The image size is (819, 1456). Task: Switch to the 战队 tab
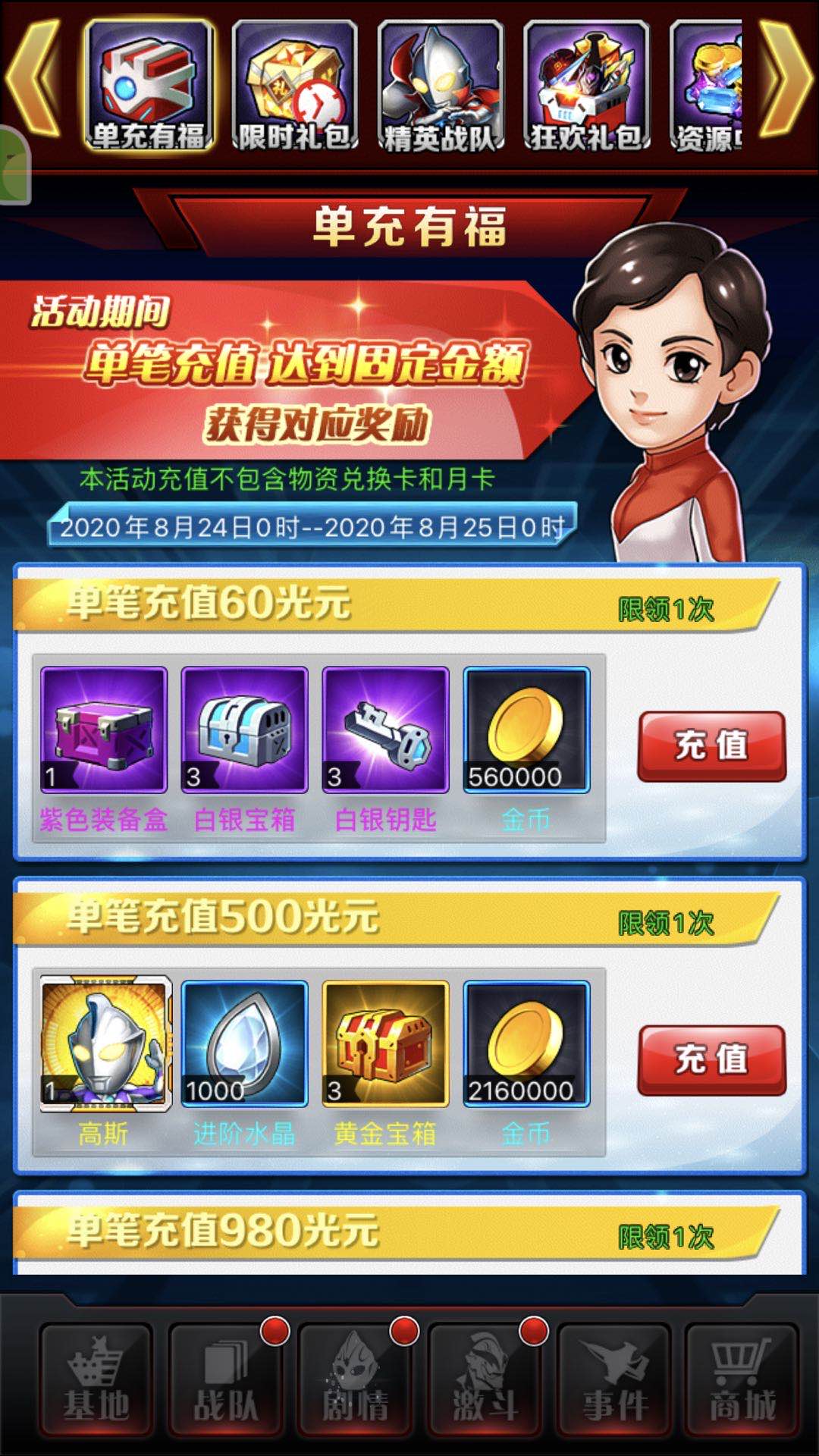pos(226,1380)
